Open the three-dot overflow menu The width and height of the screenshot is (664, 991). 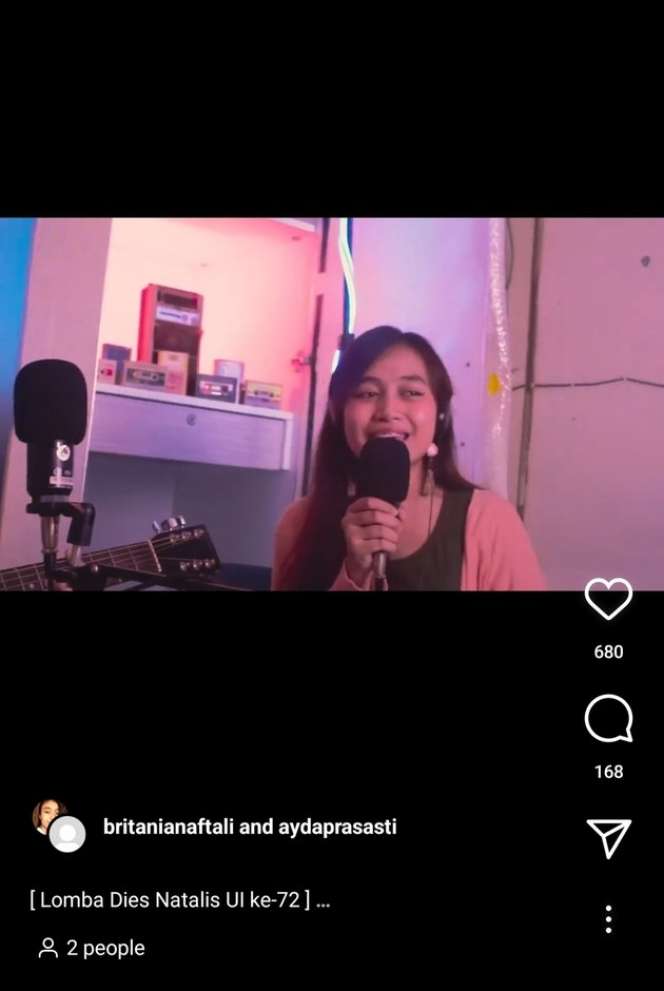[x=608, y=919]
